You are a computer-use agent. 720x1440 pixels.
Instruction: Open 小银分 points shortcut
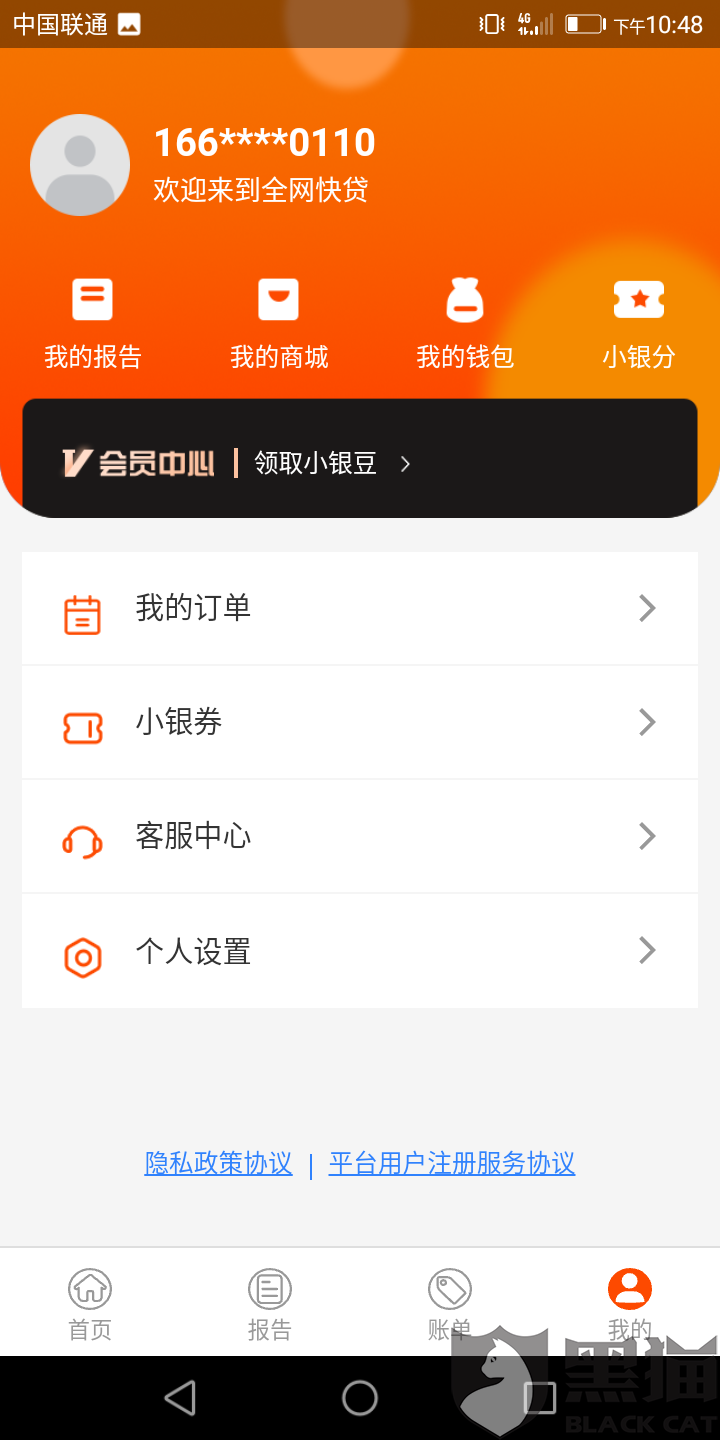639,324
